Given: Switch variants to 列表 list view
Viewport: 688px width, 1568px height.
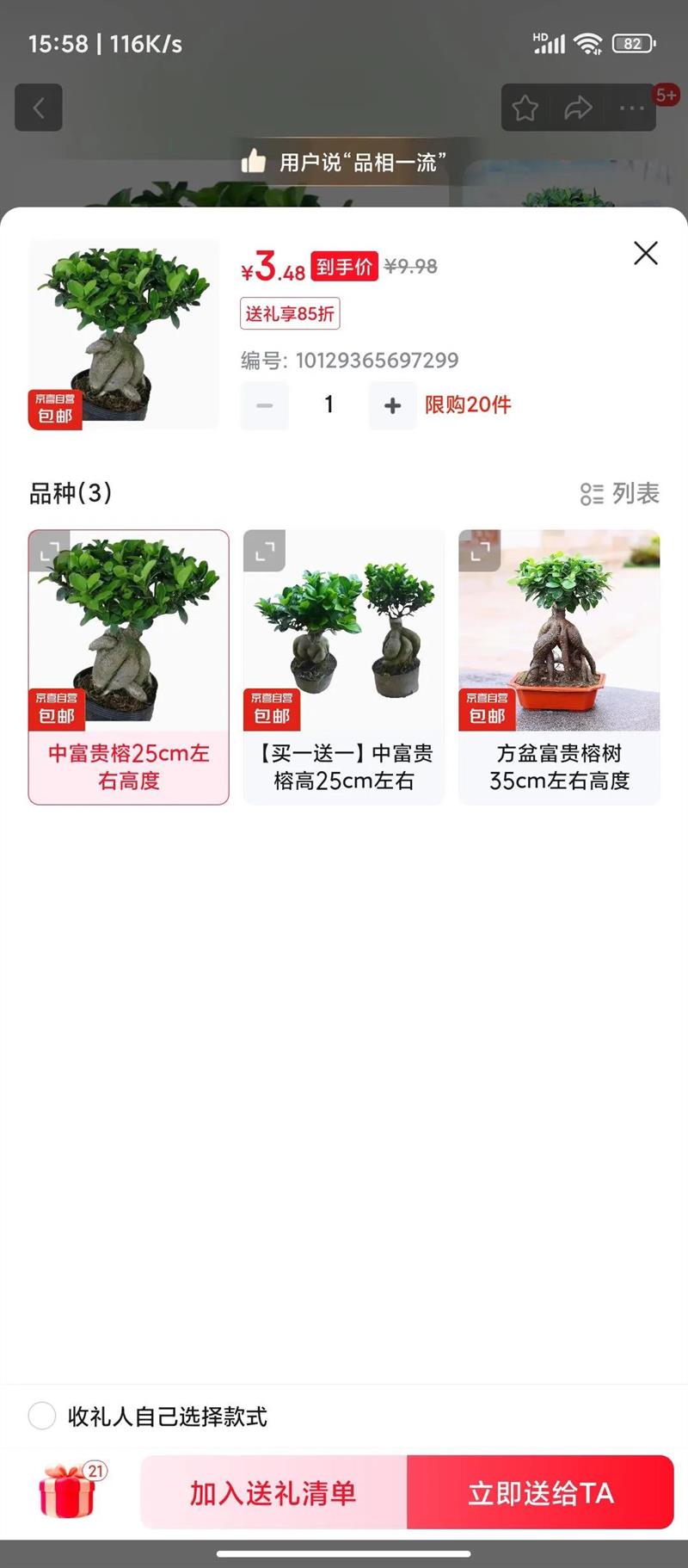Looking at the screenshot, I should click(x=619, y=493).
